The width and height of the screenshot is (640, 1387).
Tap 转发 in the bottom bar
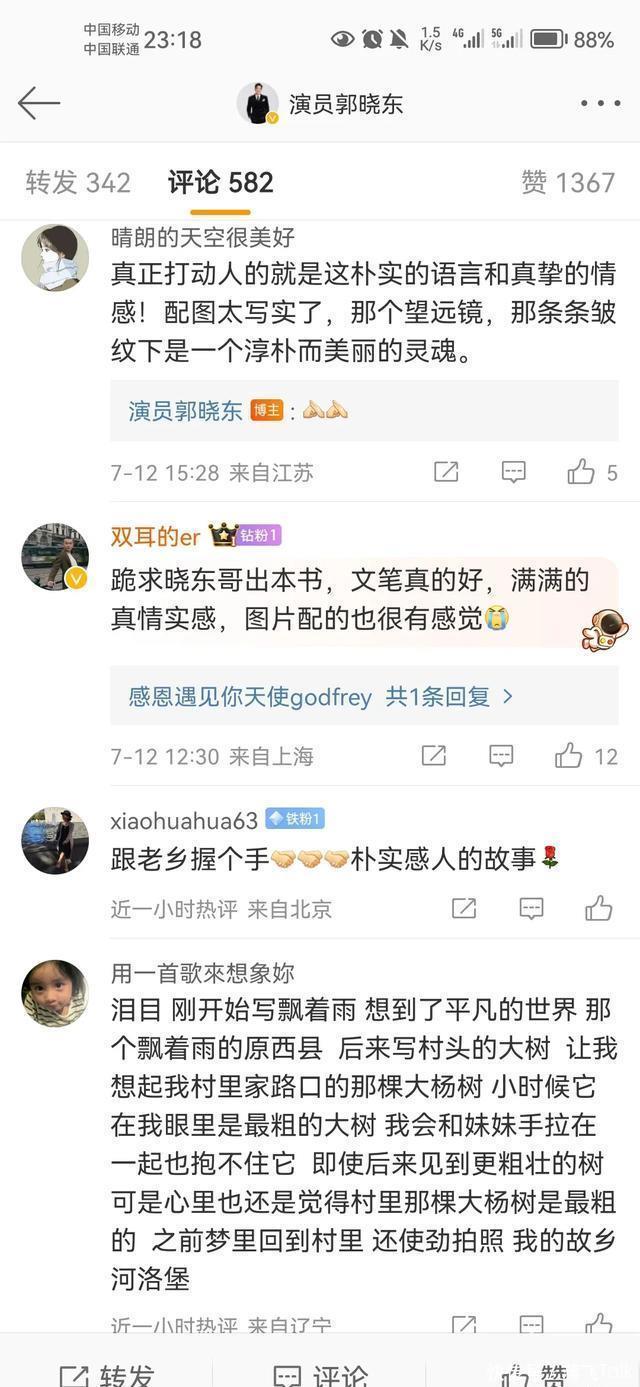108,1375
